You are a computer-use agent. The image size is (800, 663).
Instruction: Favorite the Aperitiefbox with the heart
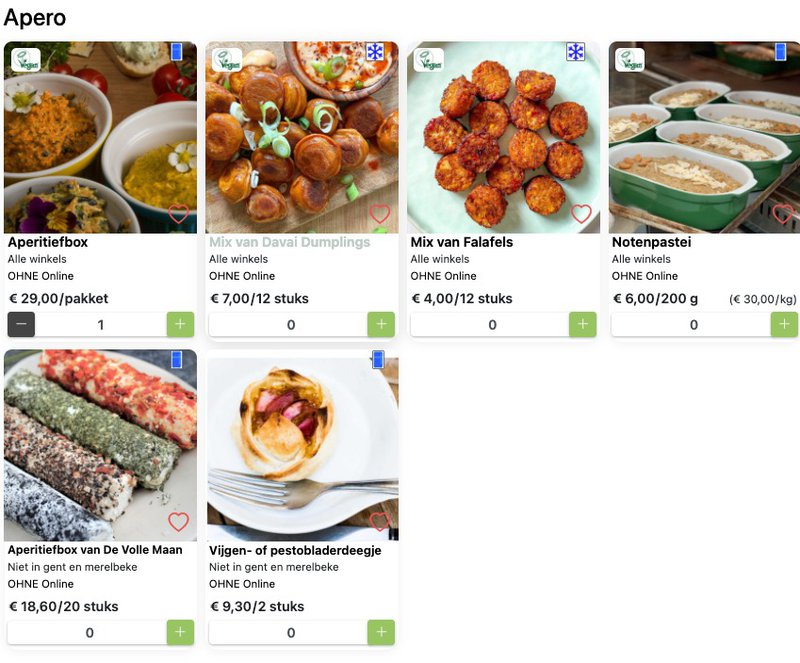(x=178, y=214)
